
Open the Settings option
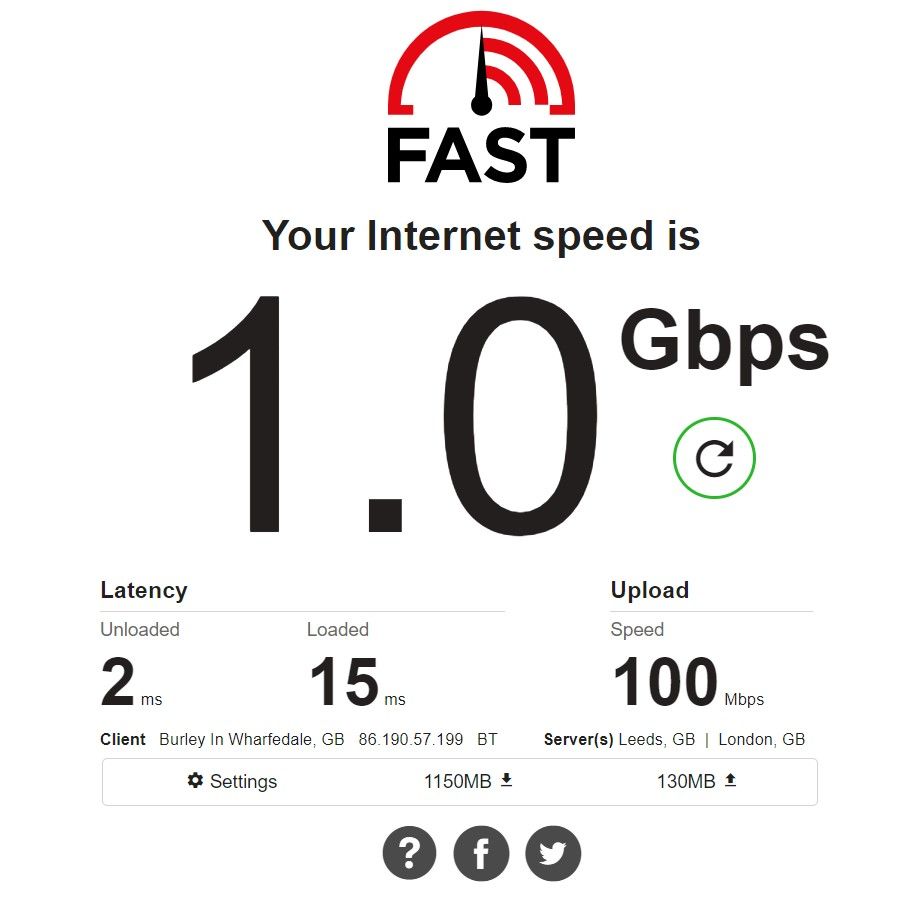[232, 781]
